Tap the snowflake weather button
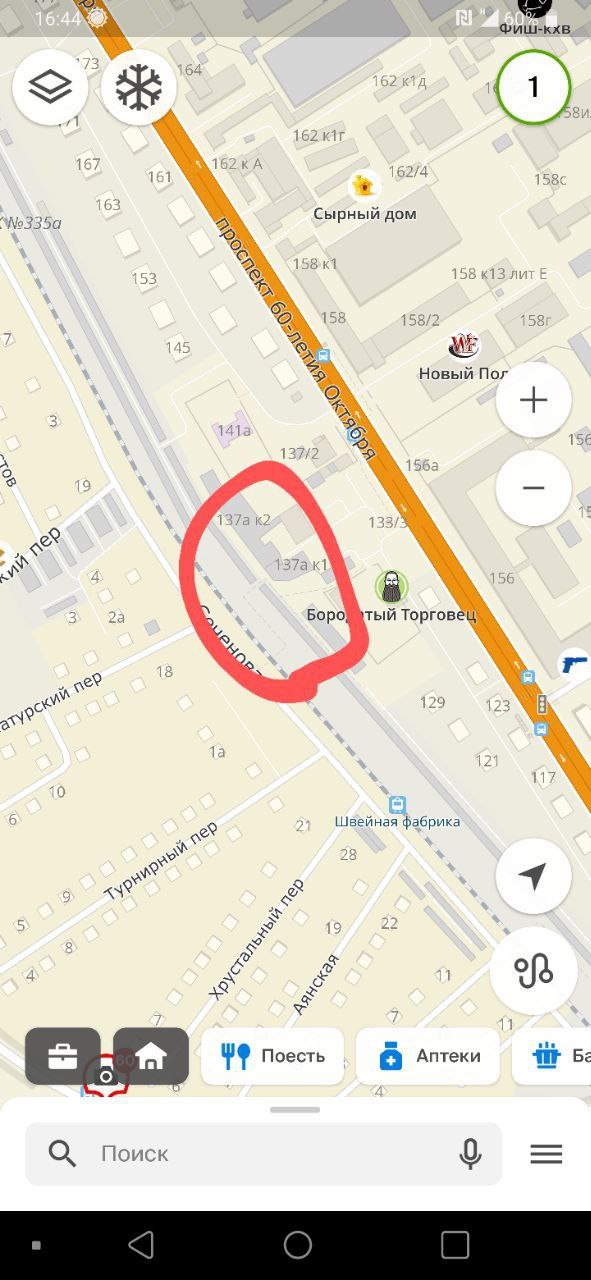The width and height of the screenshot is (591, 1280). [139, 87]
